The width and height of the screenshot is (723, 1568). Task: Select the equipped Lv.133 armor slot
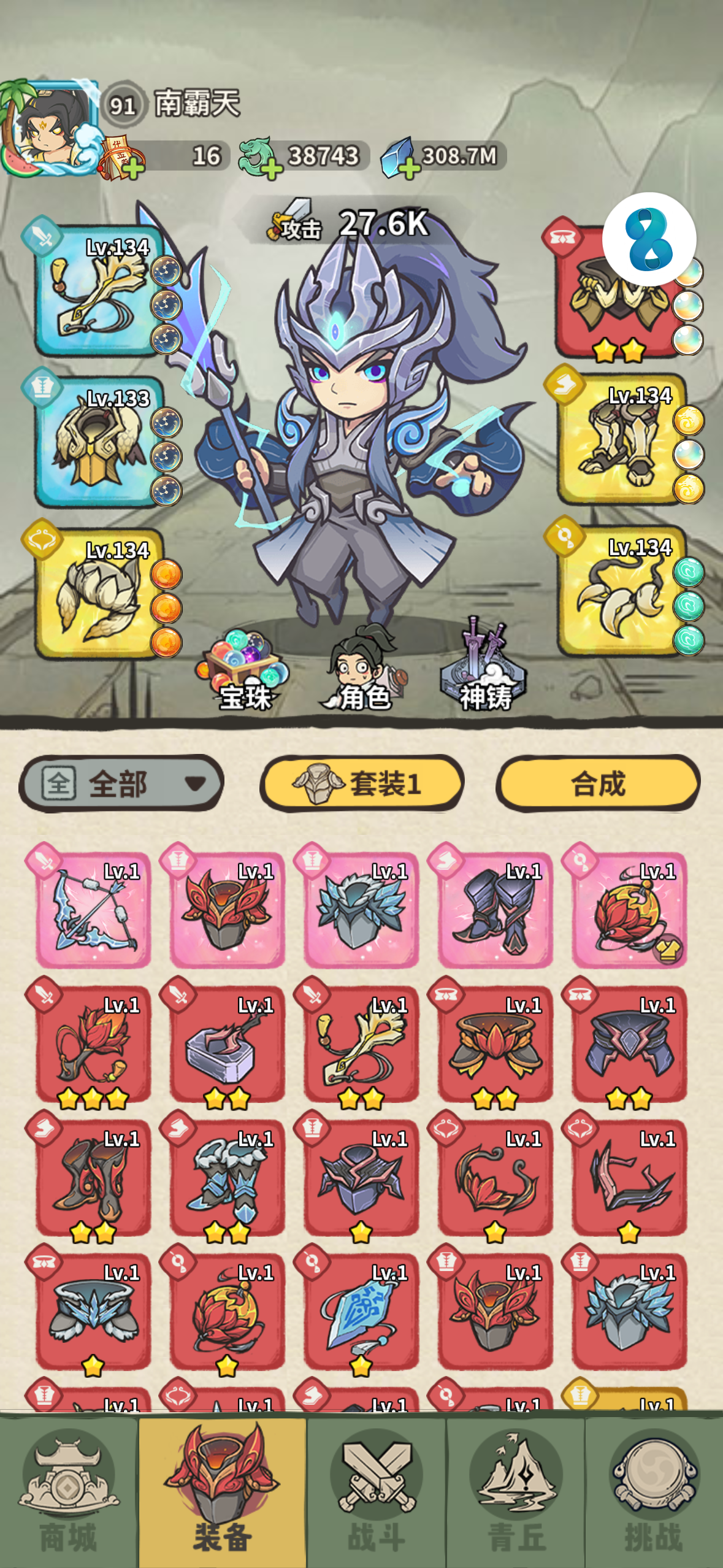(99, 442)
